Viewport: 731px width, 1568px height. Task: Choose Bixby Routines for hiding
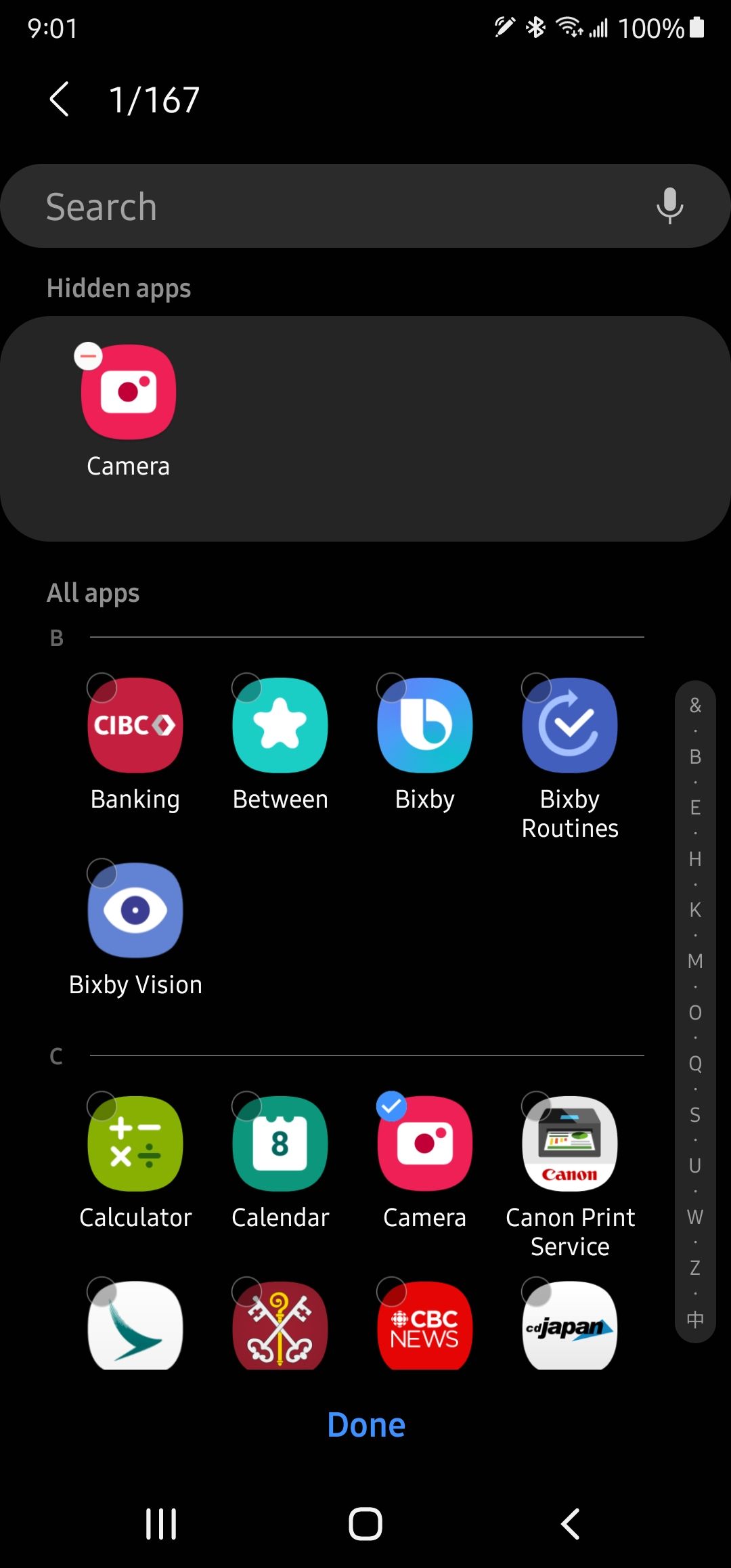569,726
